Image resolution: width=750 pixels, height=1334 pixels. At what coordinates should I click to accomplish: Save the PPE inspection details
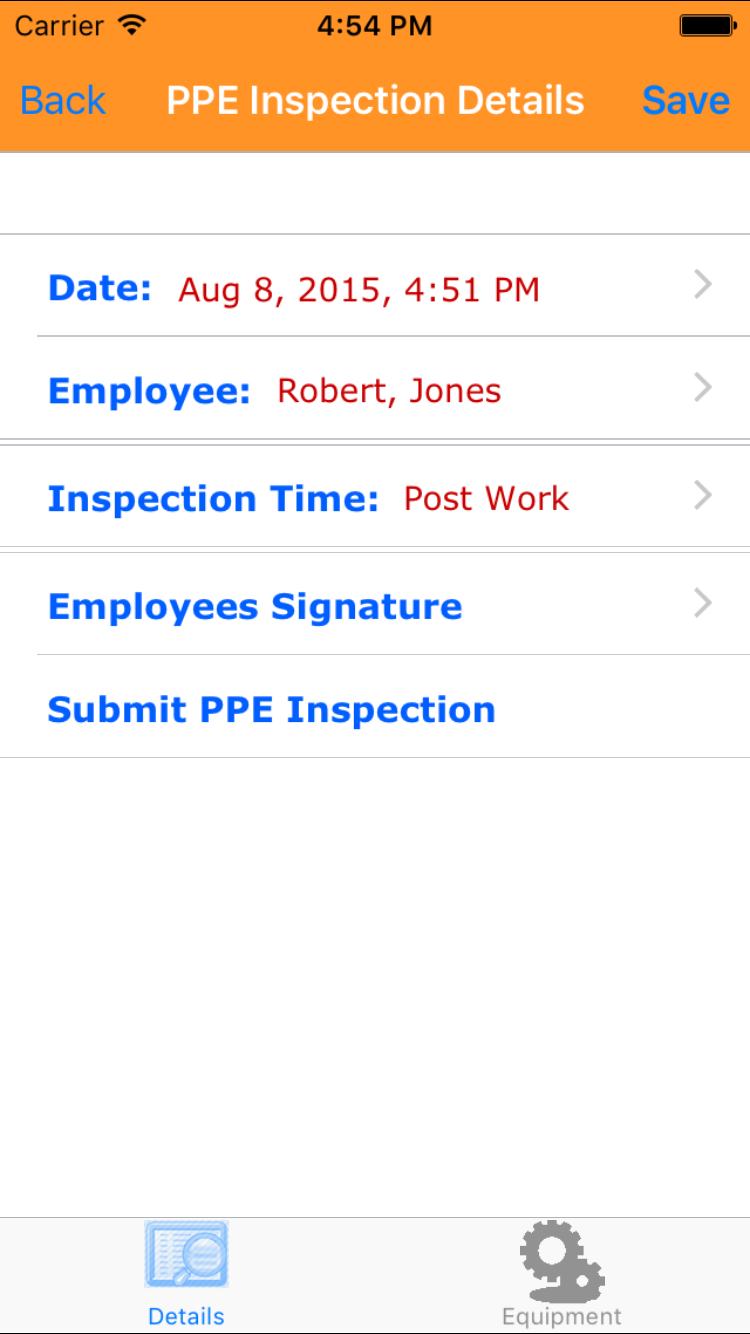tap(685, 101)
